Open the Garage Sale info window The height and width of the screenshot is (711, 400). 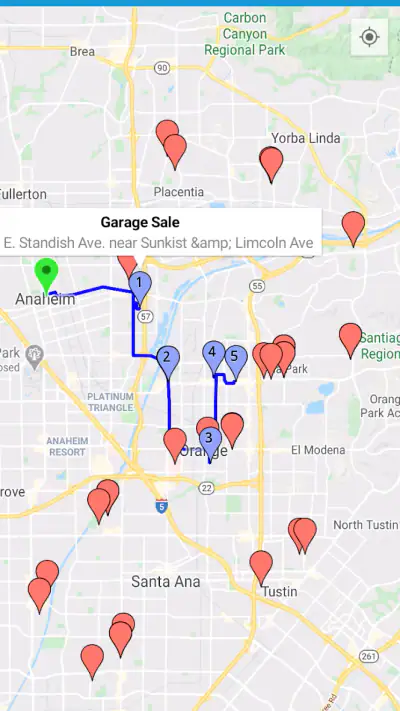coord(159,233)
